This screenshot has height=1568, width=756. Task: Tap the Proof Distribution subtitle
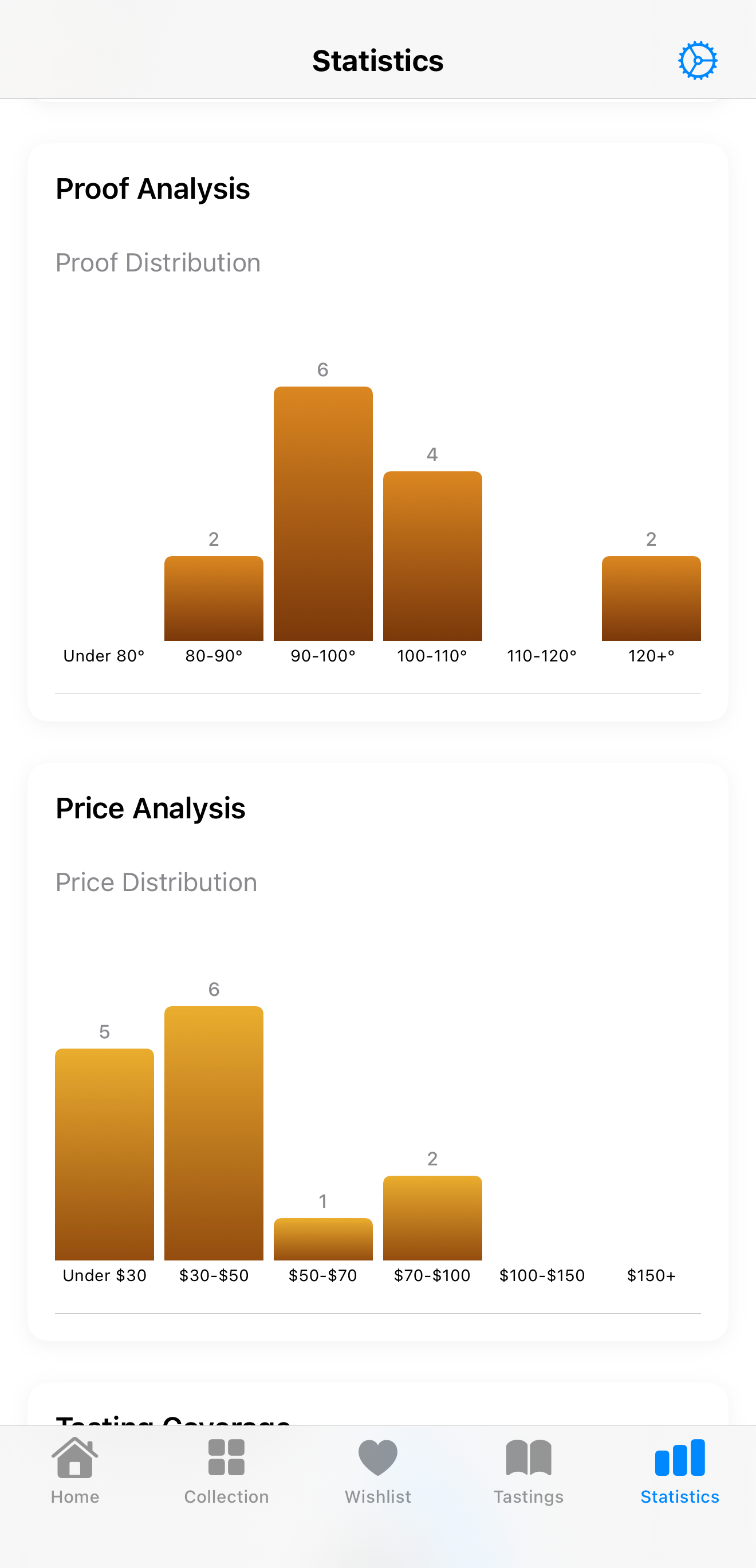click(157, 262)
